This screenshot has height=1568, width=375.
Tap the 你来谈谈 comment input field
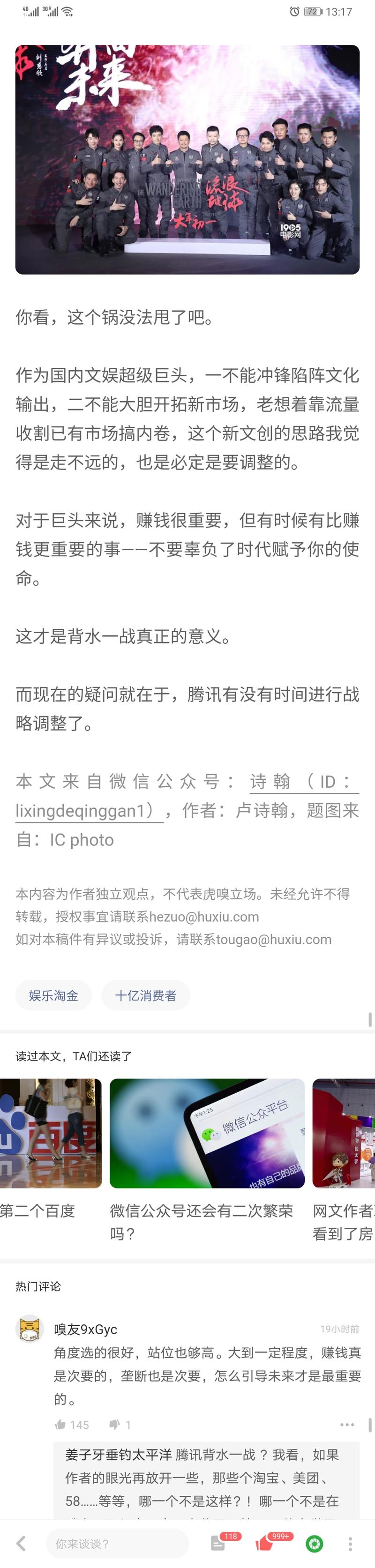116,1544
